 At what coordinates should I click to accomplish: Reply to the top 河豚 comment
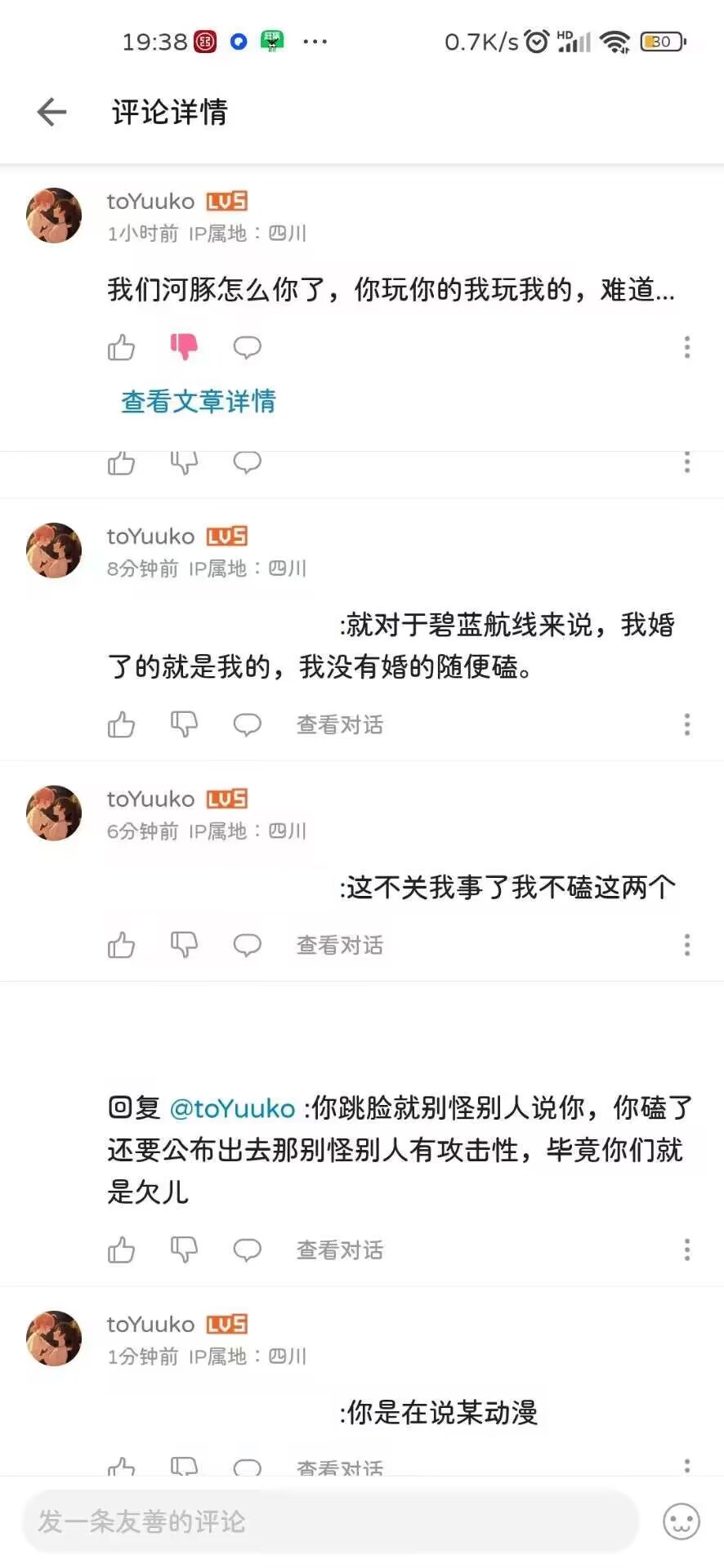247,348
